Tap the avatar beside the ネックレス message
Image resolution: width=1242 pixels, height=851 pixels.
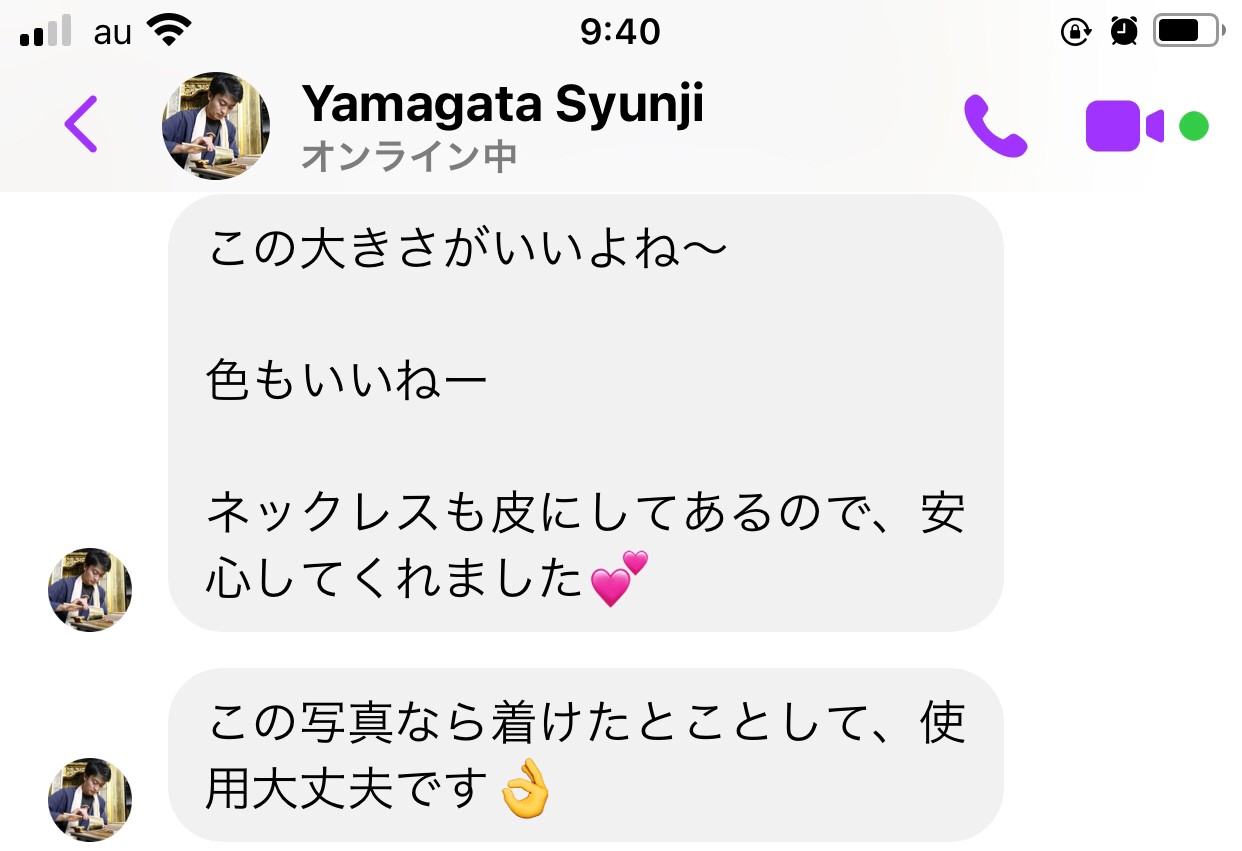[90, 589]
